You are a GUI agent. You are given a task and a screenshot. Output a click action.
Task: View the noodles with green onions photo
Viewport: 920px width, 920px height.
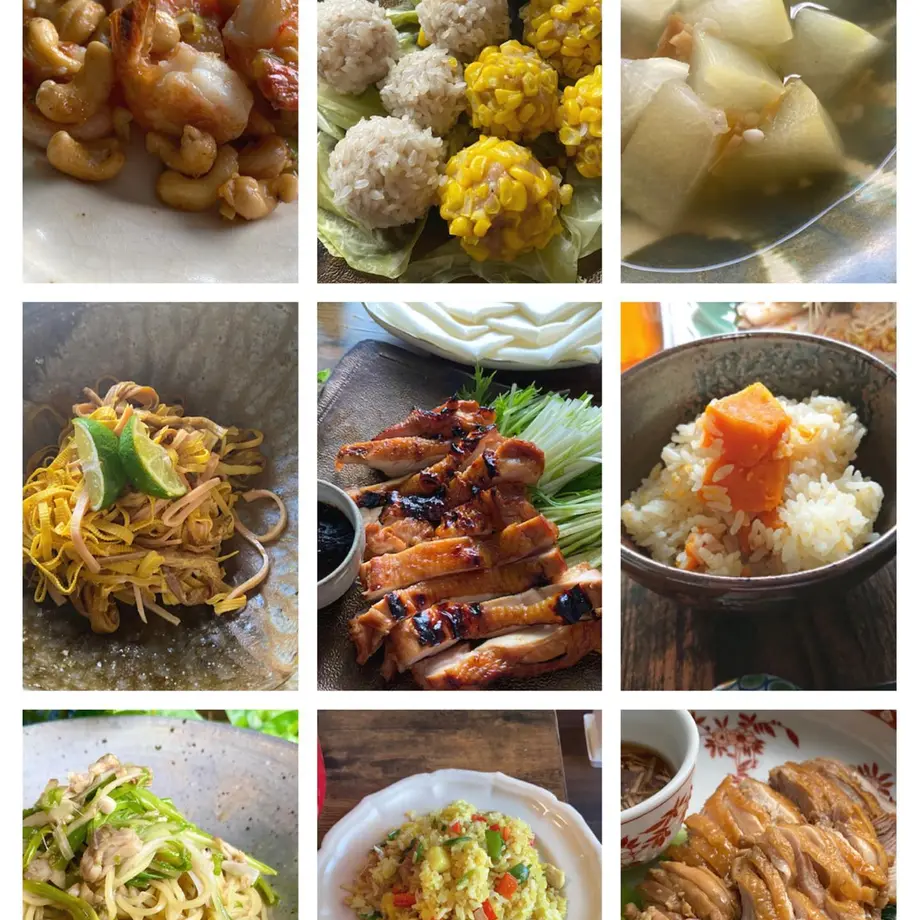(x=160, y=814)
